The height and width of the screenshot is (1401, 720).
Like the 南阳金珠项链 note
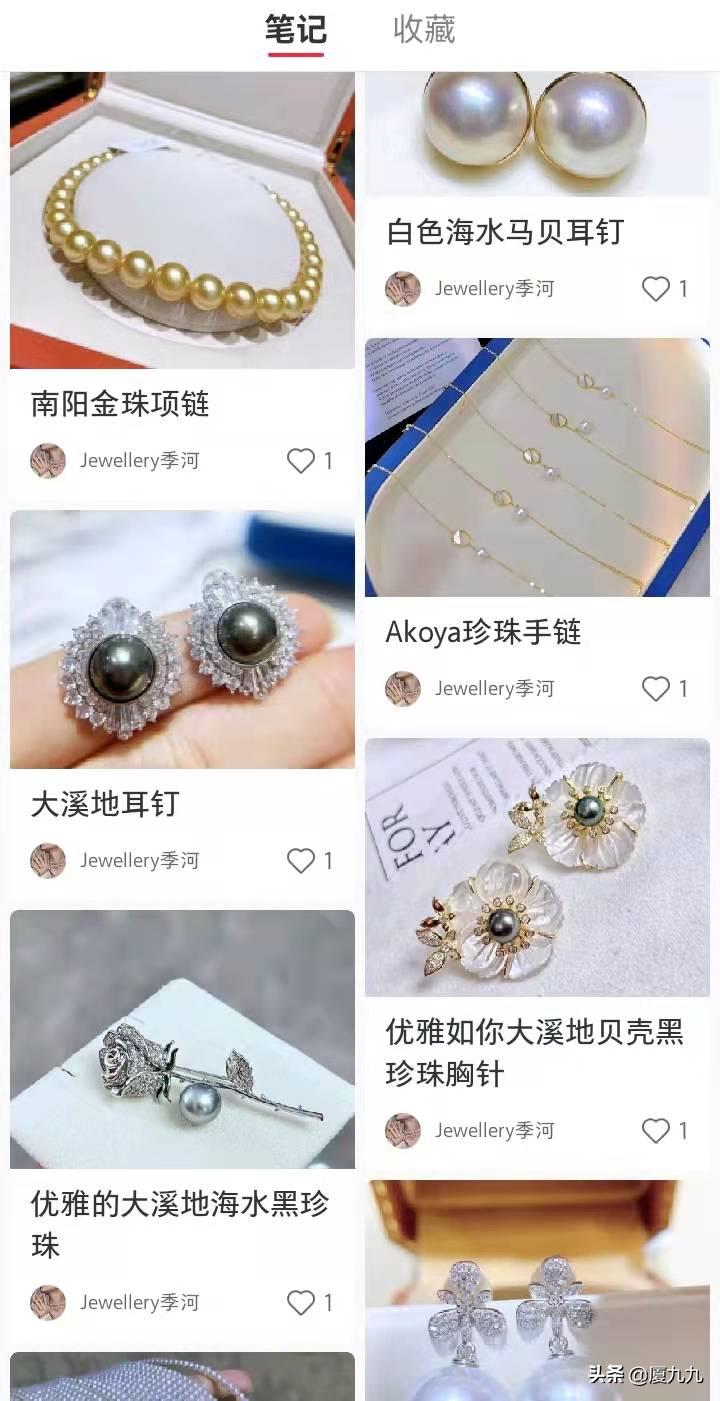point(301,461)
